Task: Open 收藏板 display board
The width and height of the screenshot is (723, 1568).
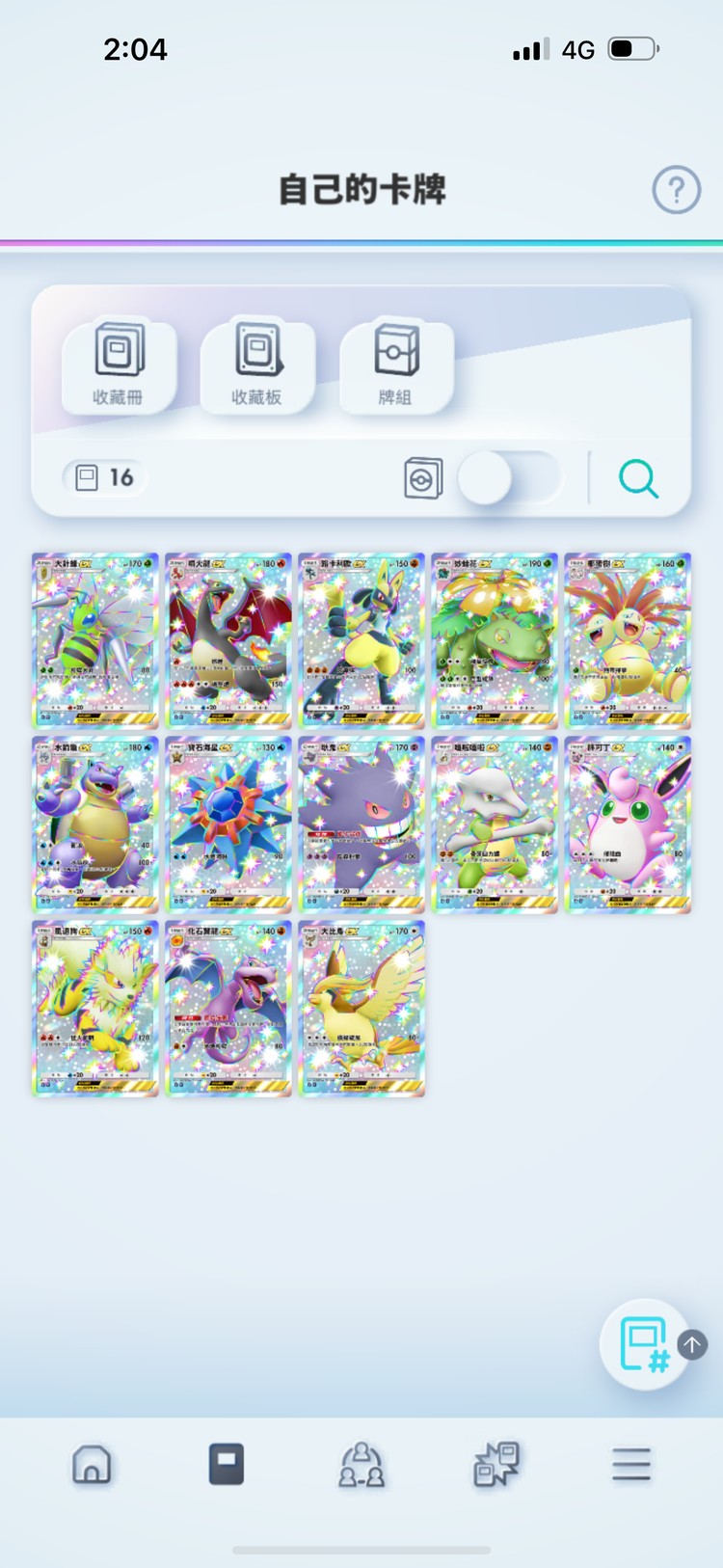Action: pos(257,365)
